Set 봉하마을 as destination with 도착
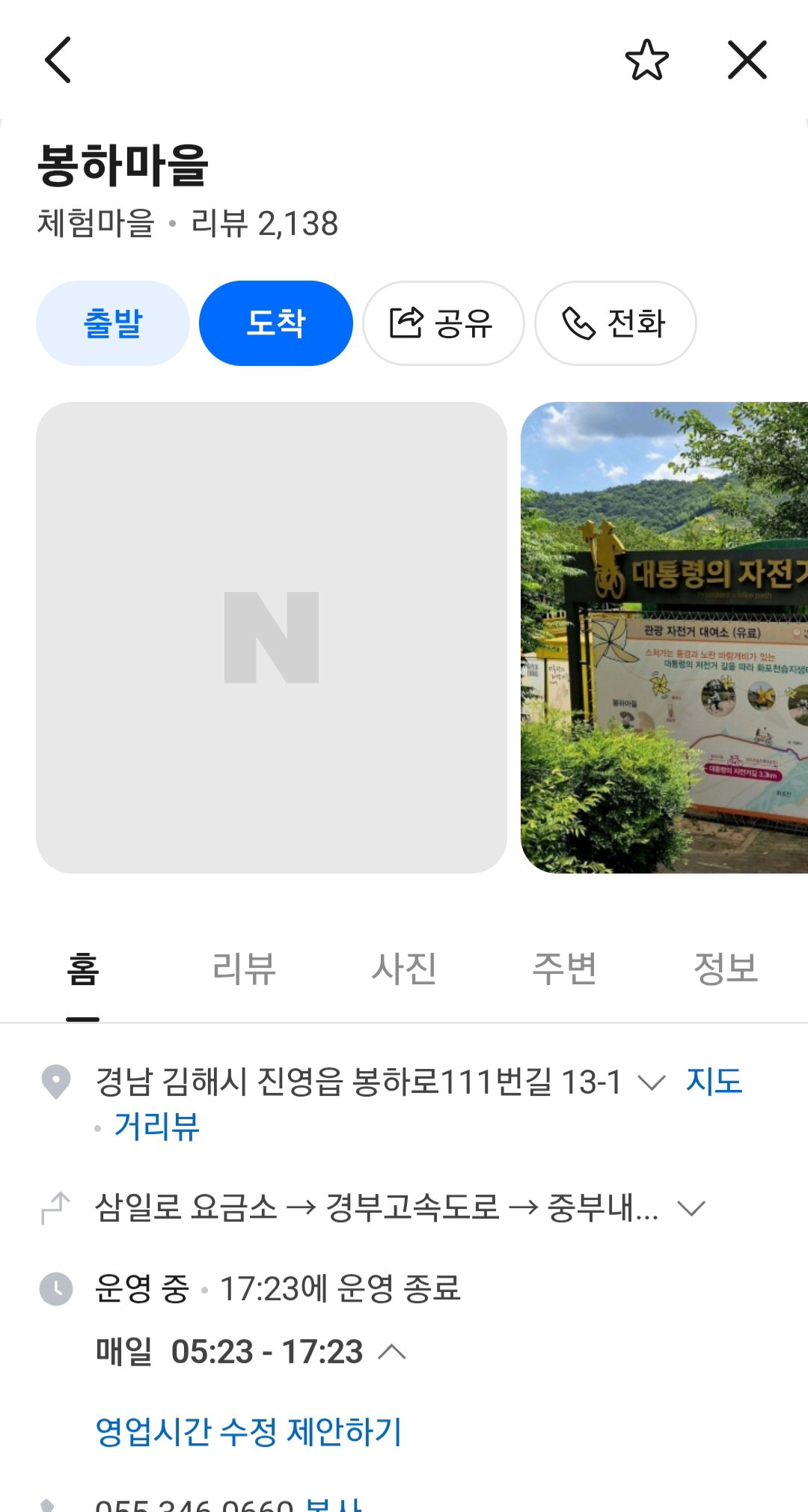 (x=276, y=323)
